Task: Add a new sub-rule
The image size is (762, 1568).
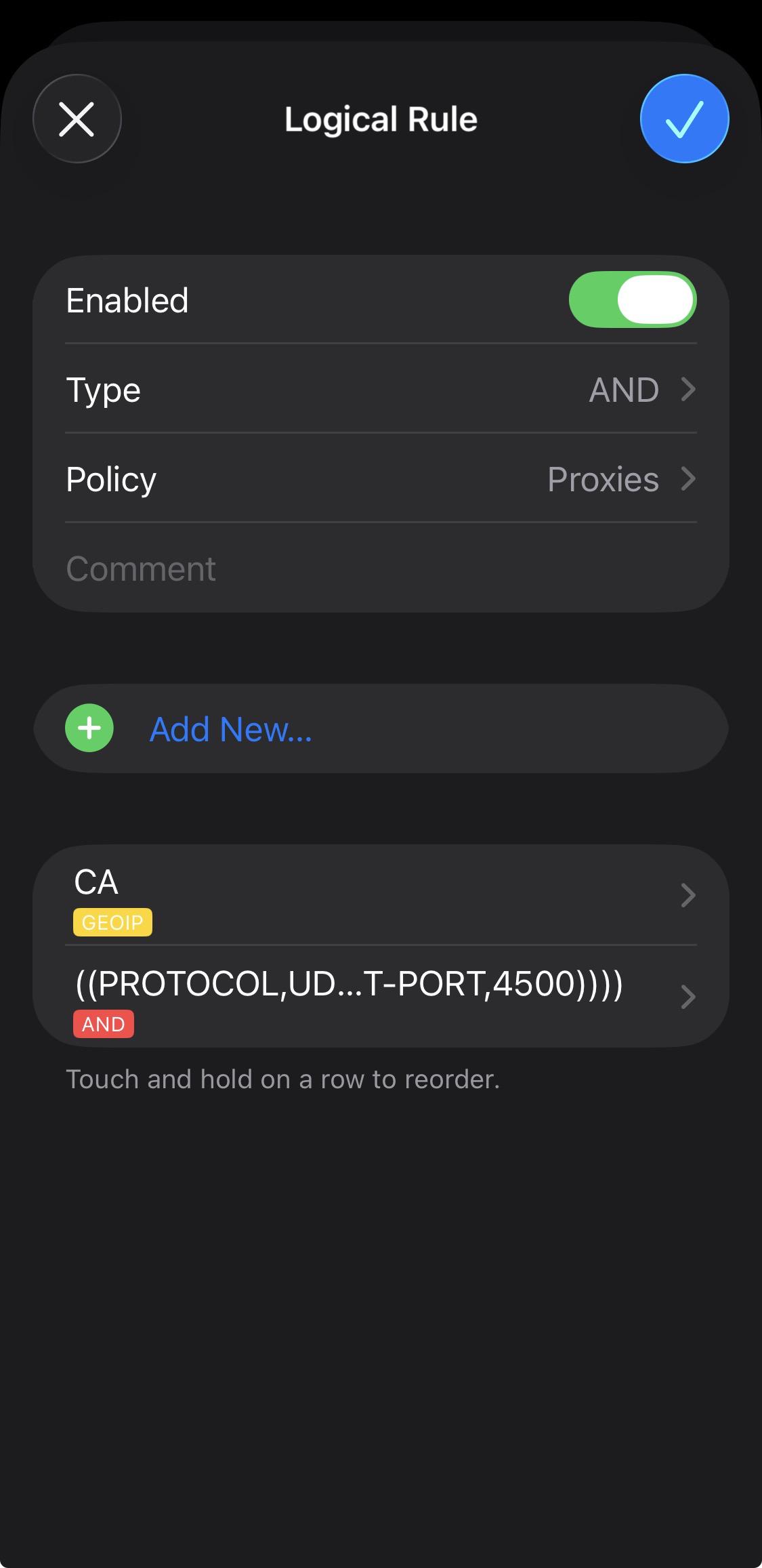Action: (230, 728)
